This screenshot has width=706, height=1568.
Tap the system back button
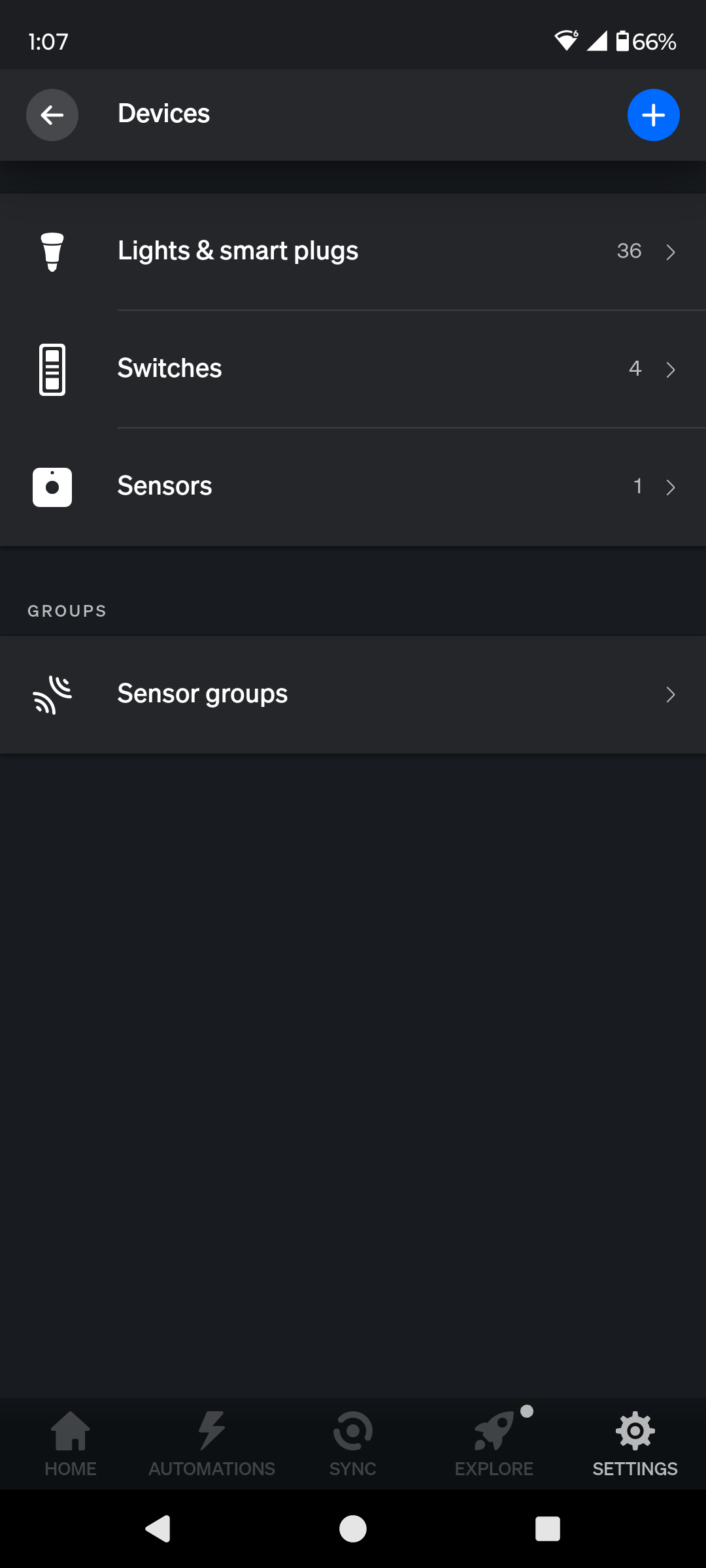158,1529
